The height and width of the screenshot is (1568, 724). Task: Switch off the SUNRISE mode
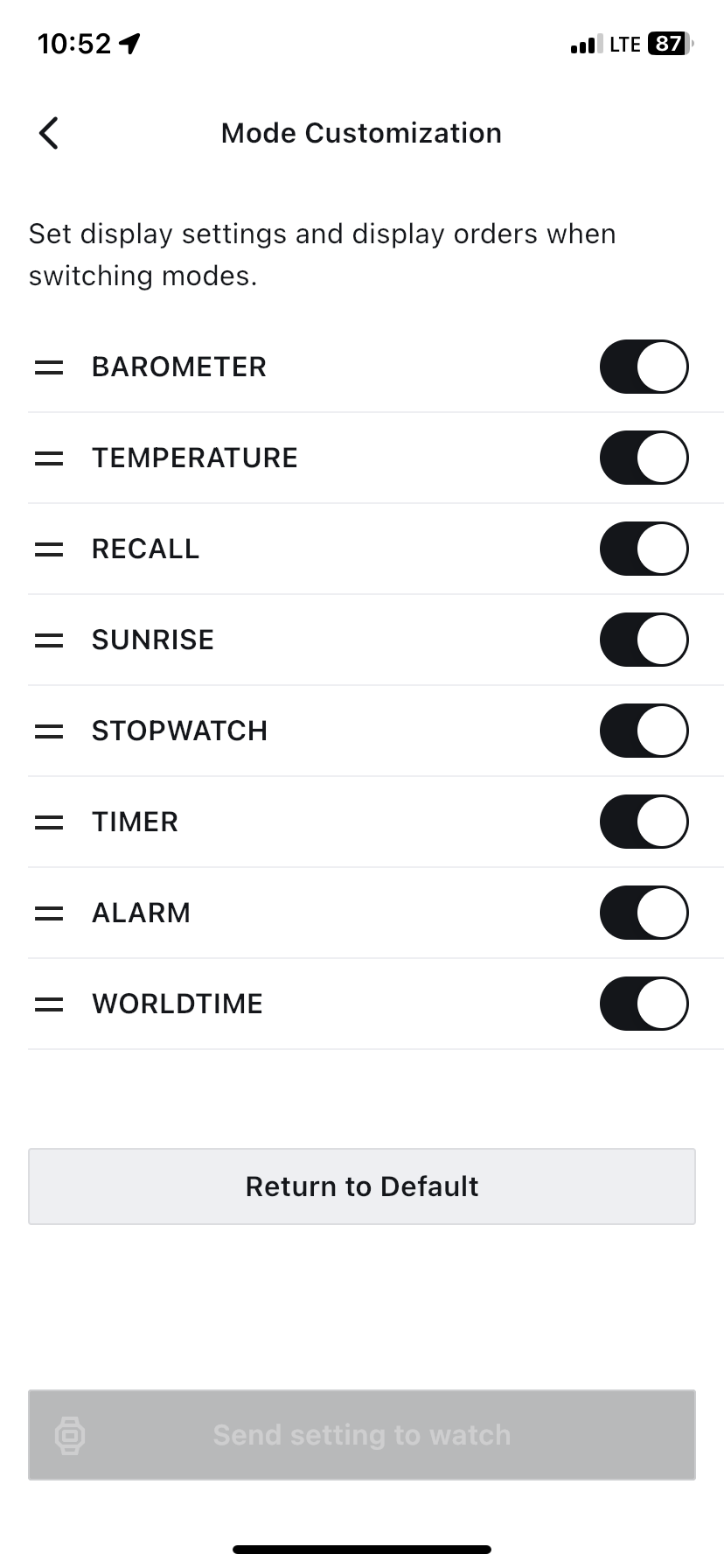[644, 640]
